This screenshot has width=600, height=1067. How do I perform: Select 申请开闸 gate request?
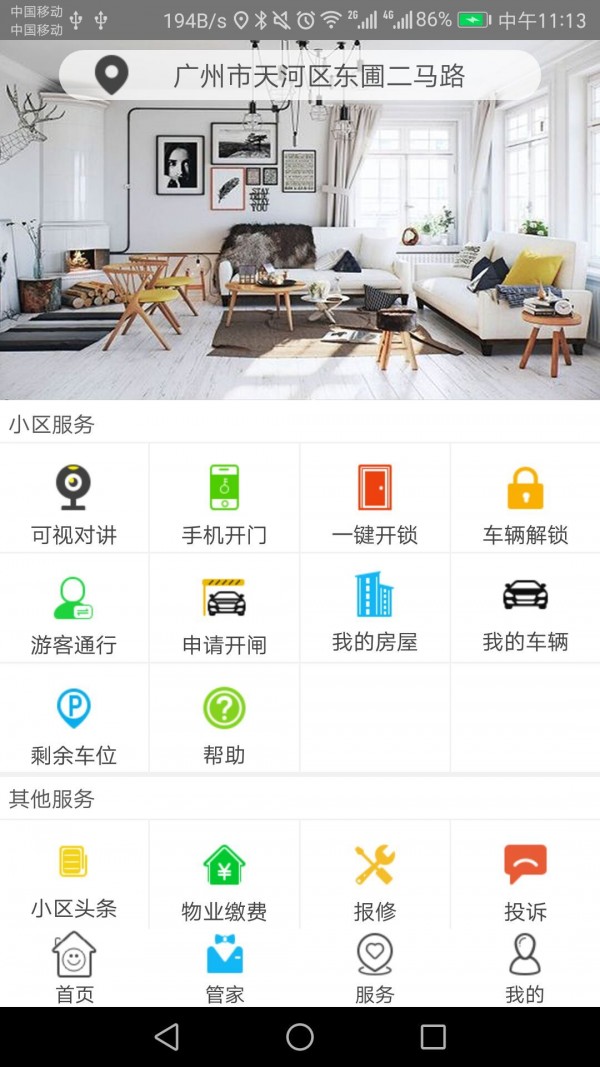pos(224,610)
